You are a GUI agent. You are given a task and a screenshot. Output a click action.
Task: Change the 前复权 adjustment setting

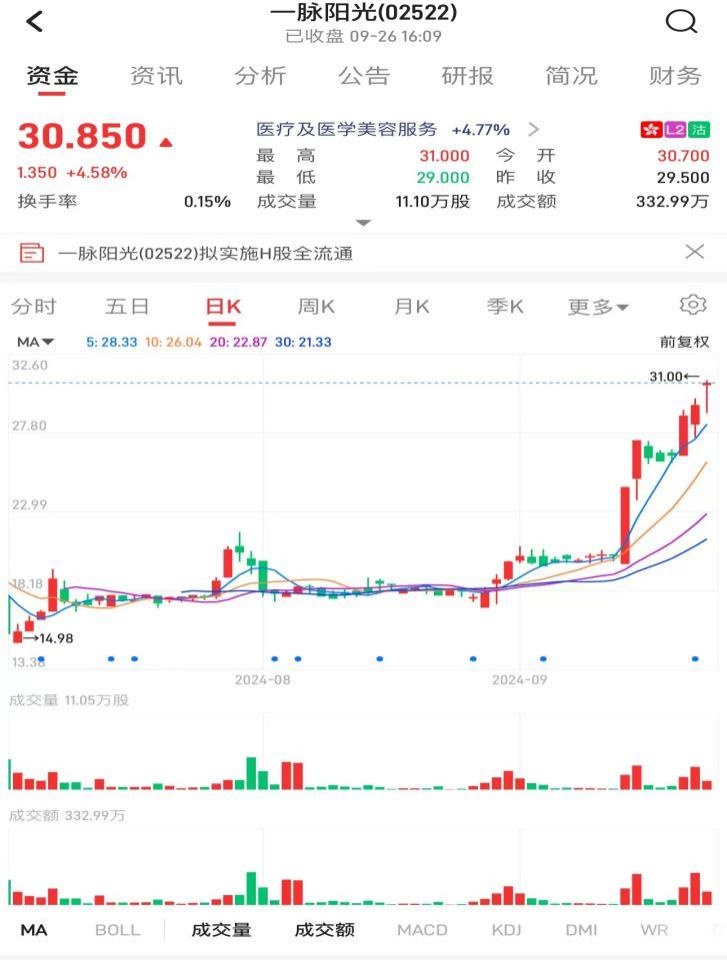click(684, 342)
